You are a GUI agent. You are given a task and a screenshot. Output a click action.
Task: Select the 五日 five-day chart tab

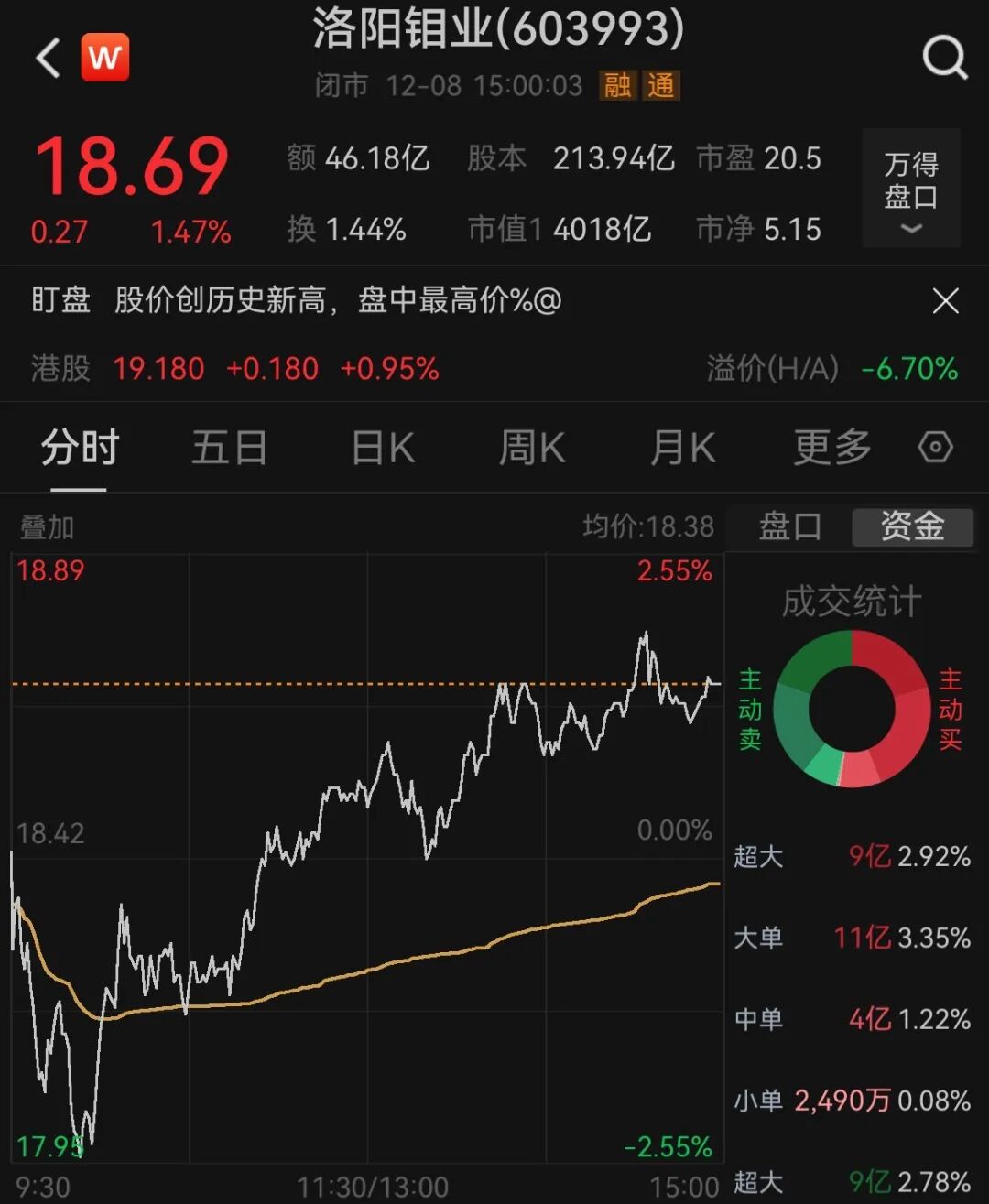pos(230,448)
